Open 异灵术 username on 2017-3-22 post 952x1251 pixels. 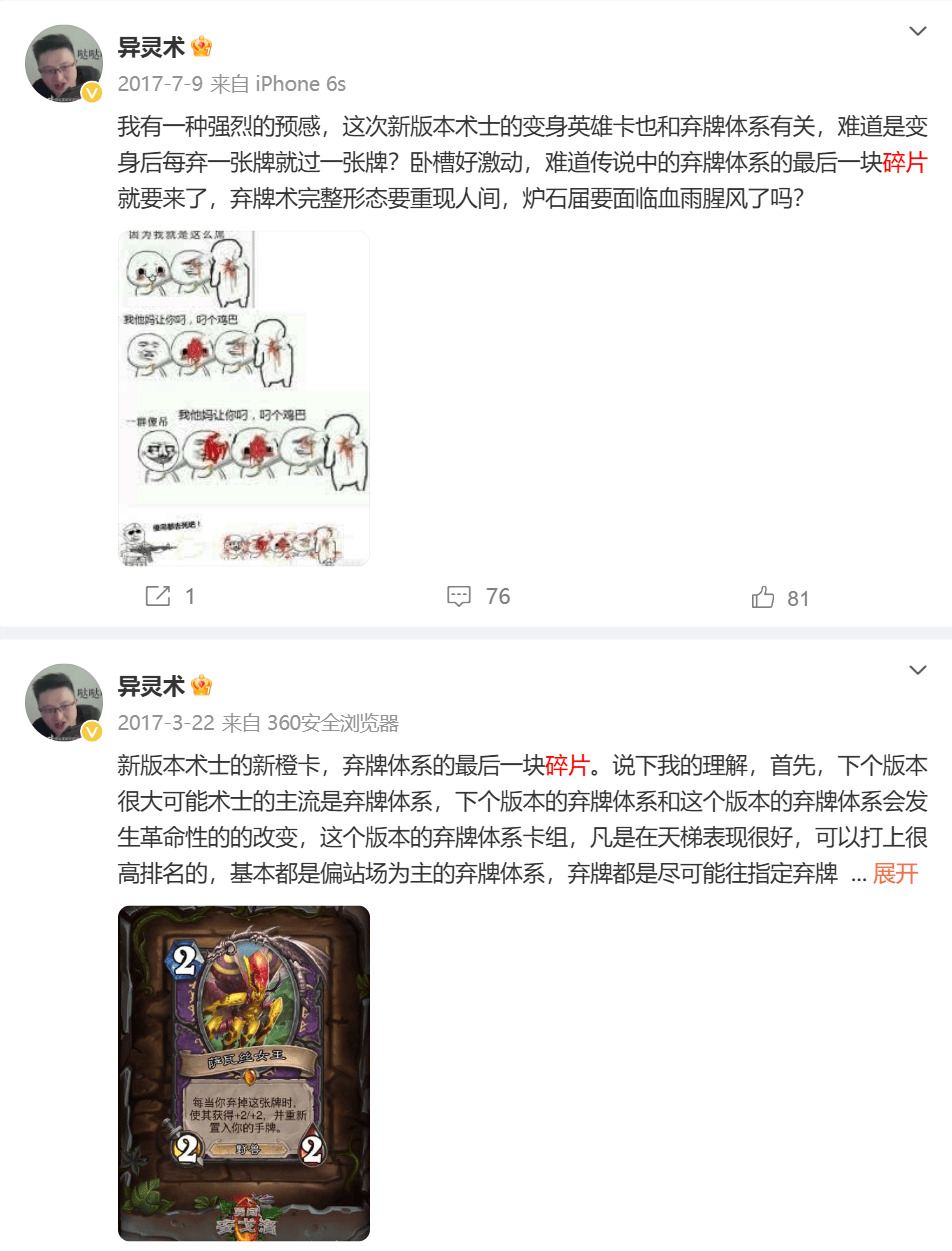pos(151,686)
